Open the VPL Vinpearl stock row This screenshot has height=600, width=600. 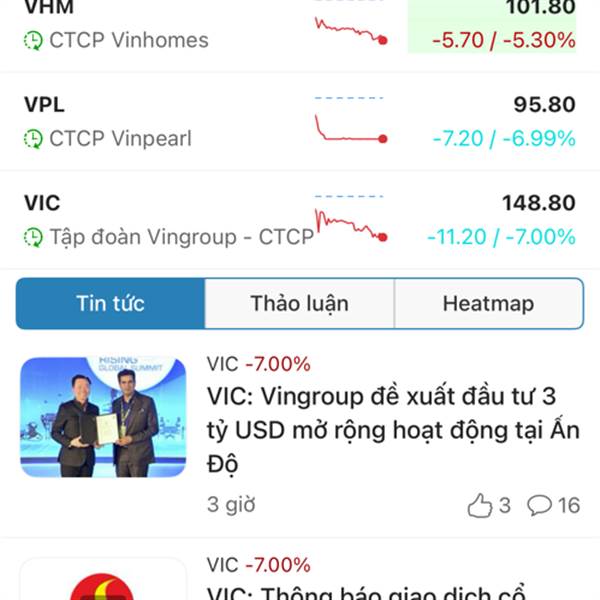[x=300, y=122]
